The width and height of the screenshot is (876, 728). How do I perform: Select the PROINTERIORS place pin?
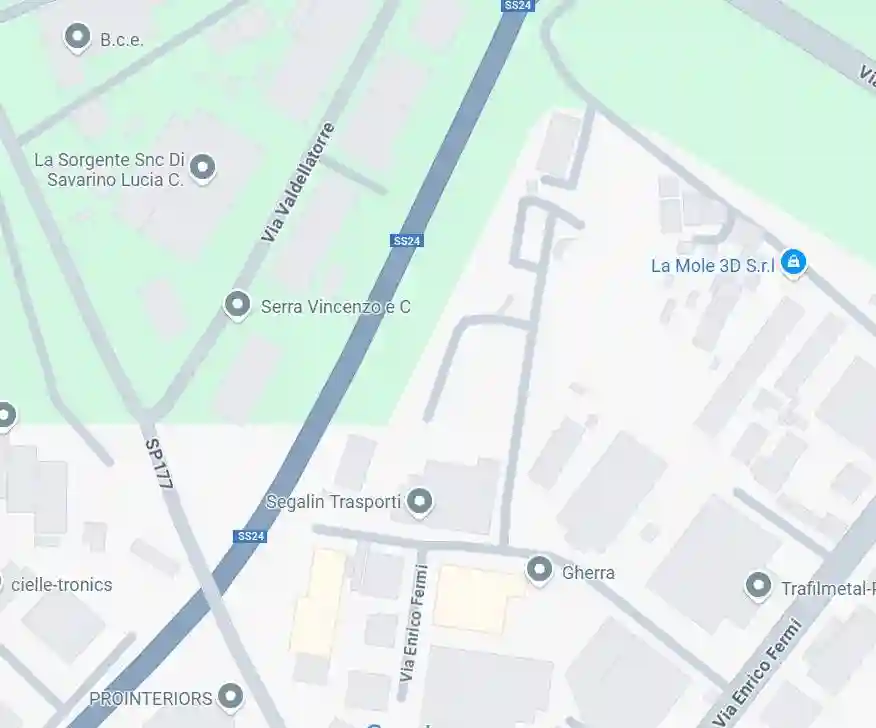(232, 695)
